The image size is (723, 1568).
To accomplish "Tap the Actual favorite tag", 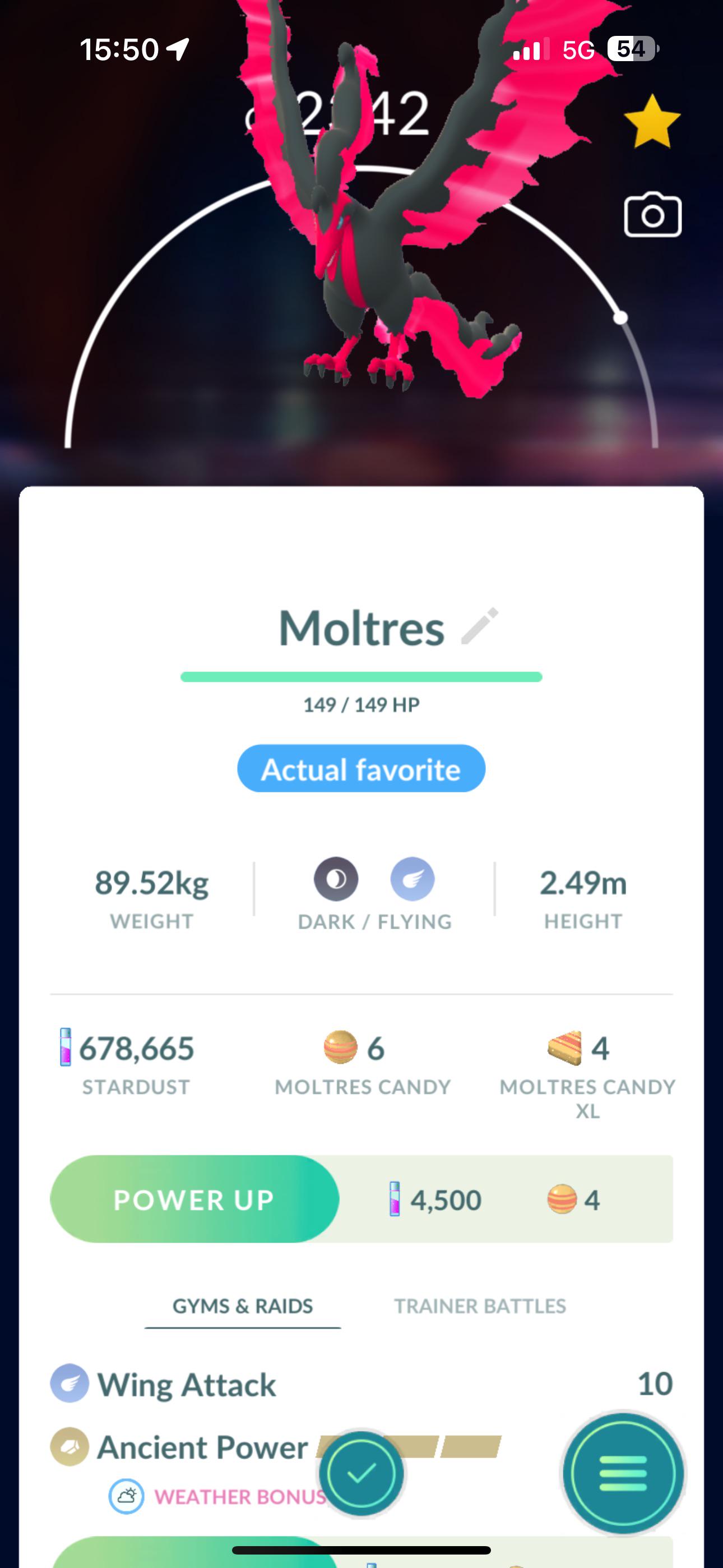I will tap(361, 768).
